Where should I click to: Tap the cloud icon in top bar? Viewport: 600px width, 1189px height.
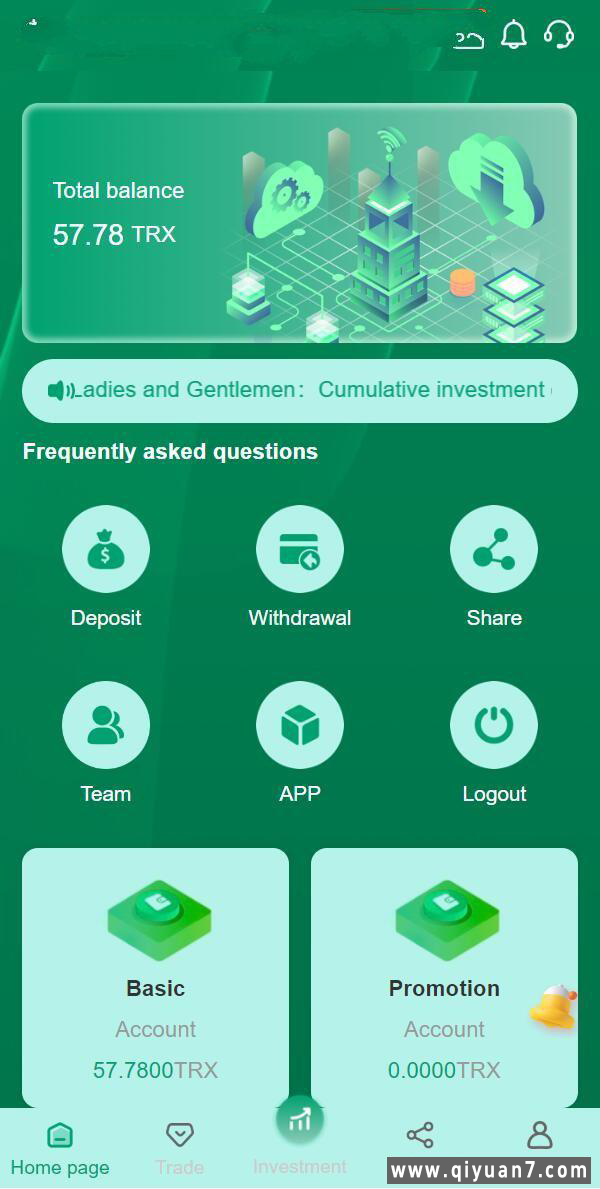click(468, 39)
